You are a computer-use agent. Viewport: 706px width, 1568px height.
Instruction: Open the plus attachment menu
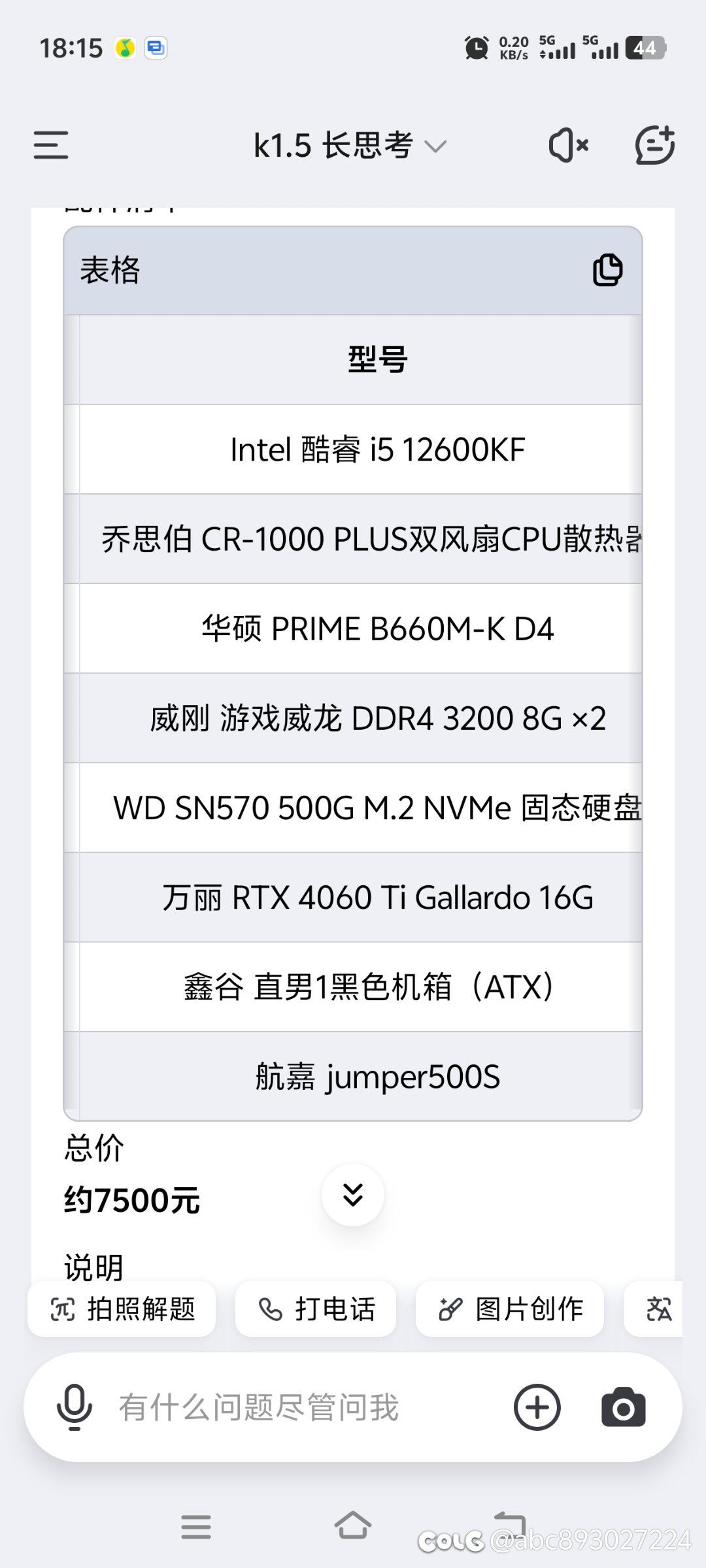point(537,1407)
